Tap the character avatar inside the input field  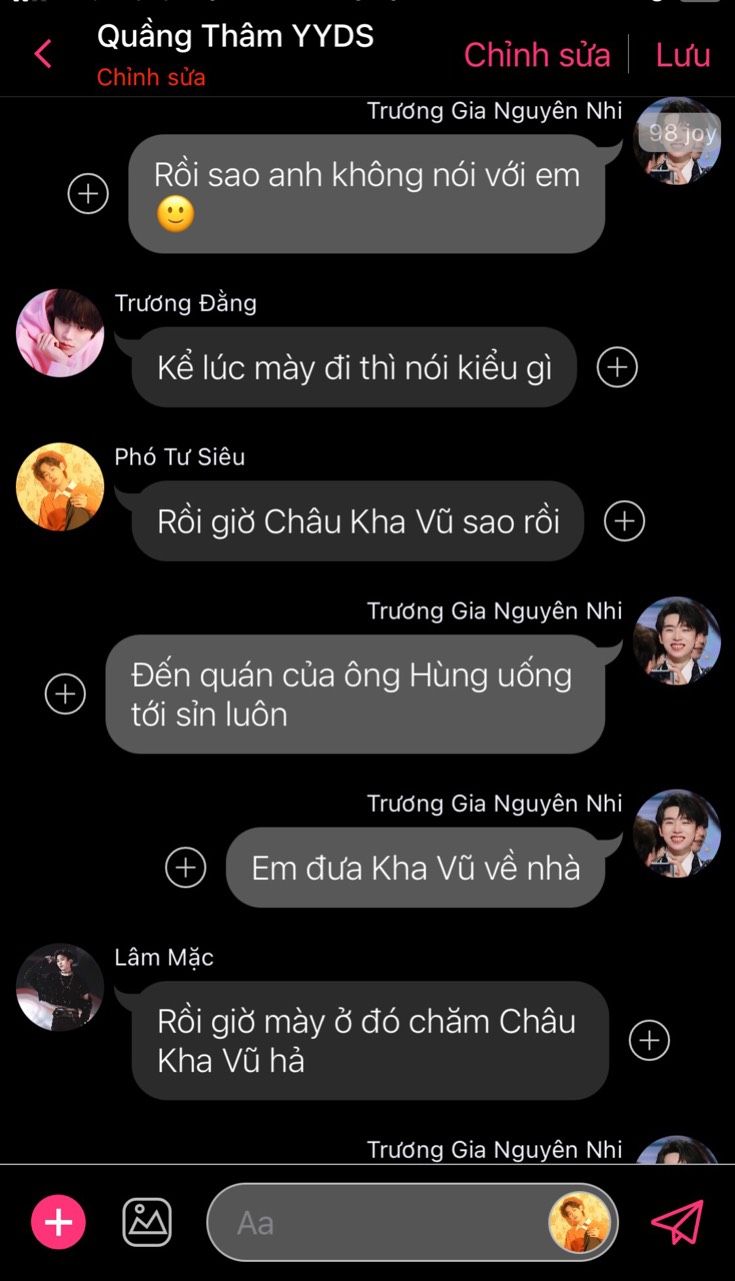point(579,1222)
